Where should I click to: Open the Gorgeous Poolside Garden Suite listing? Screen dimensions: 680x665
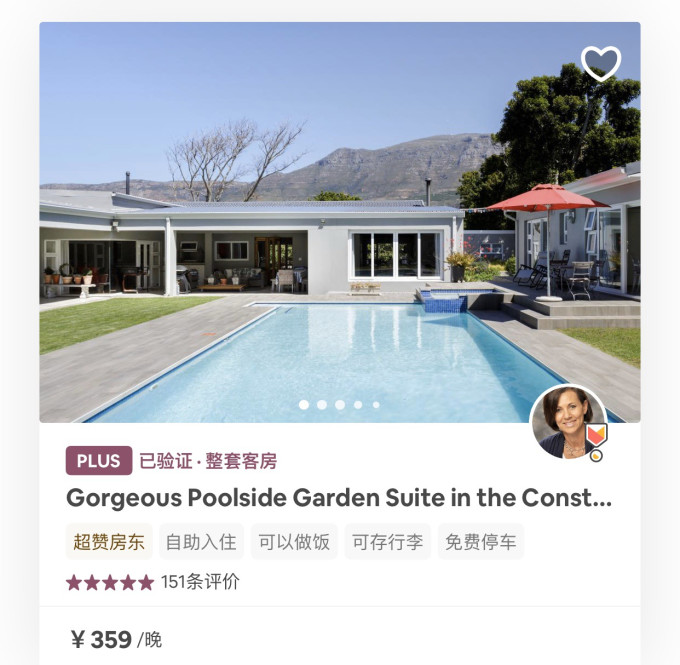pos(339,498)
